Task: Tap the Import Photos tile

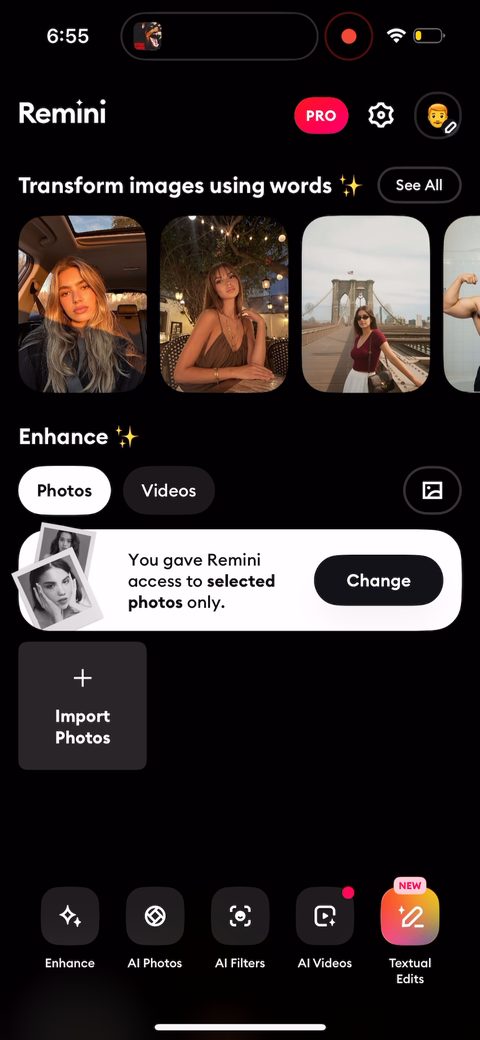Action: 82,706
